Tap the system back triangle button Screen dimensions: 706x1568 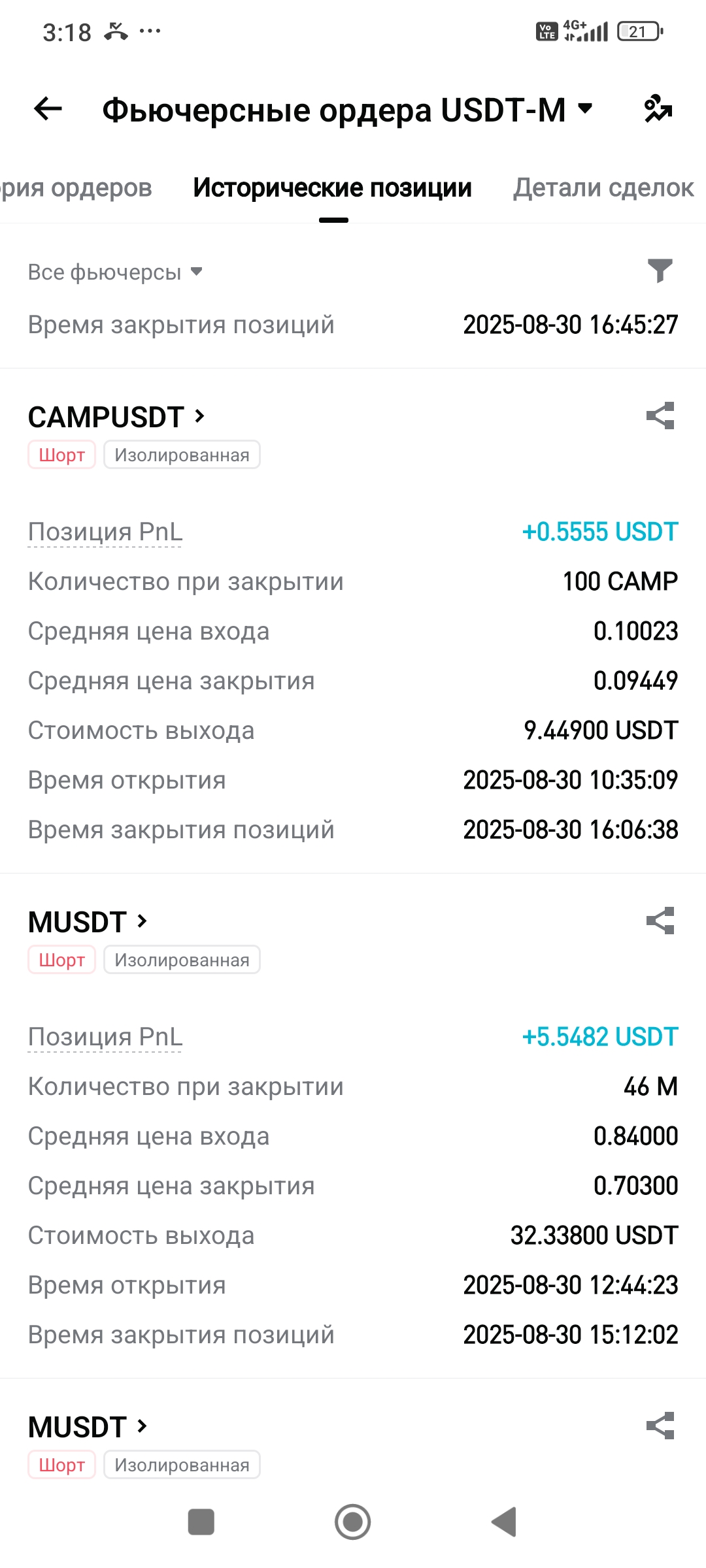[x=504, y=1522]
